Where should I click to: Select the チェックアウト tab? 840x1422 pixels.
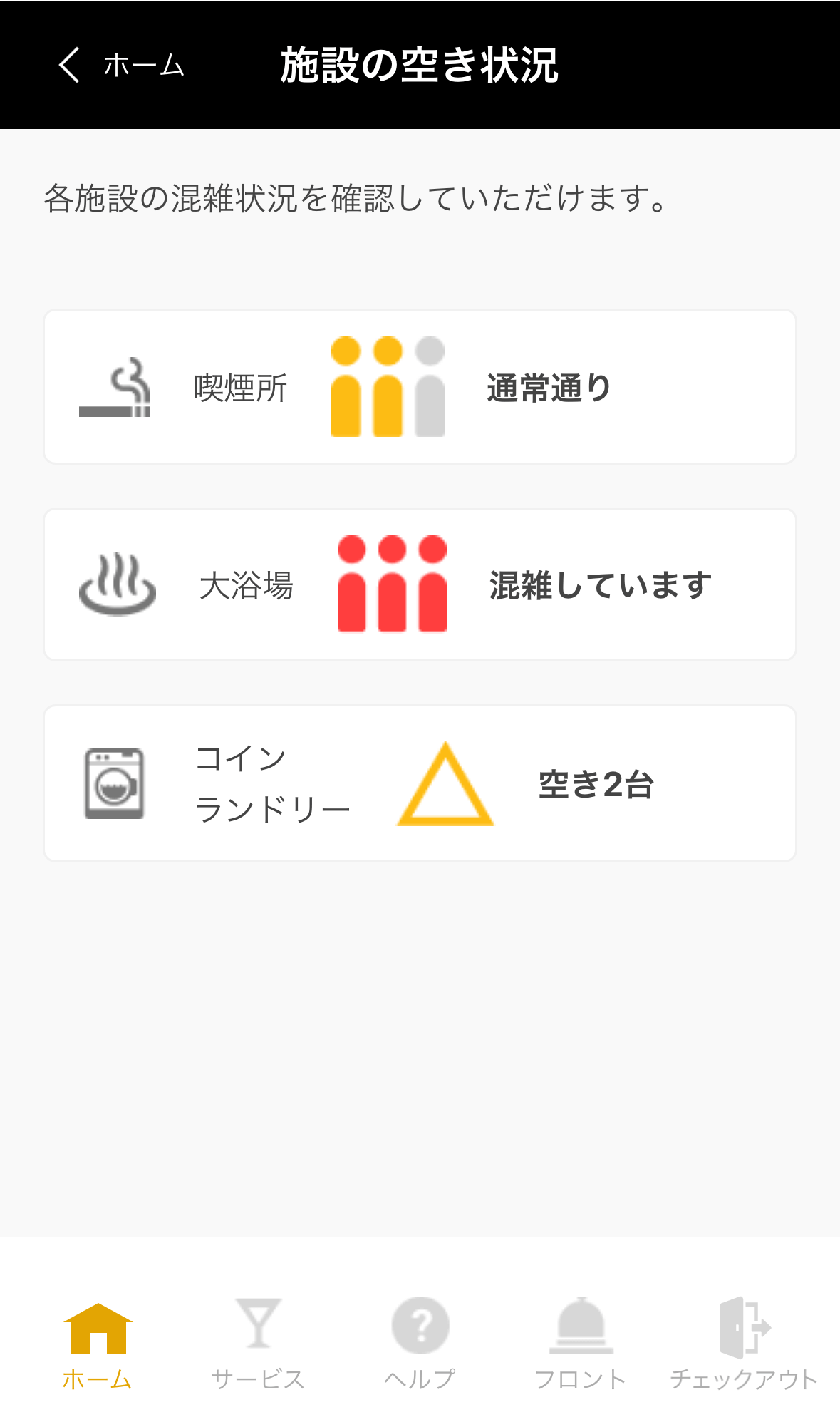click(744, 1344)
